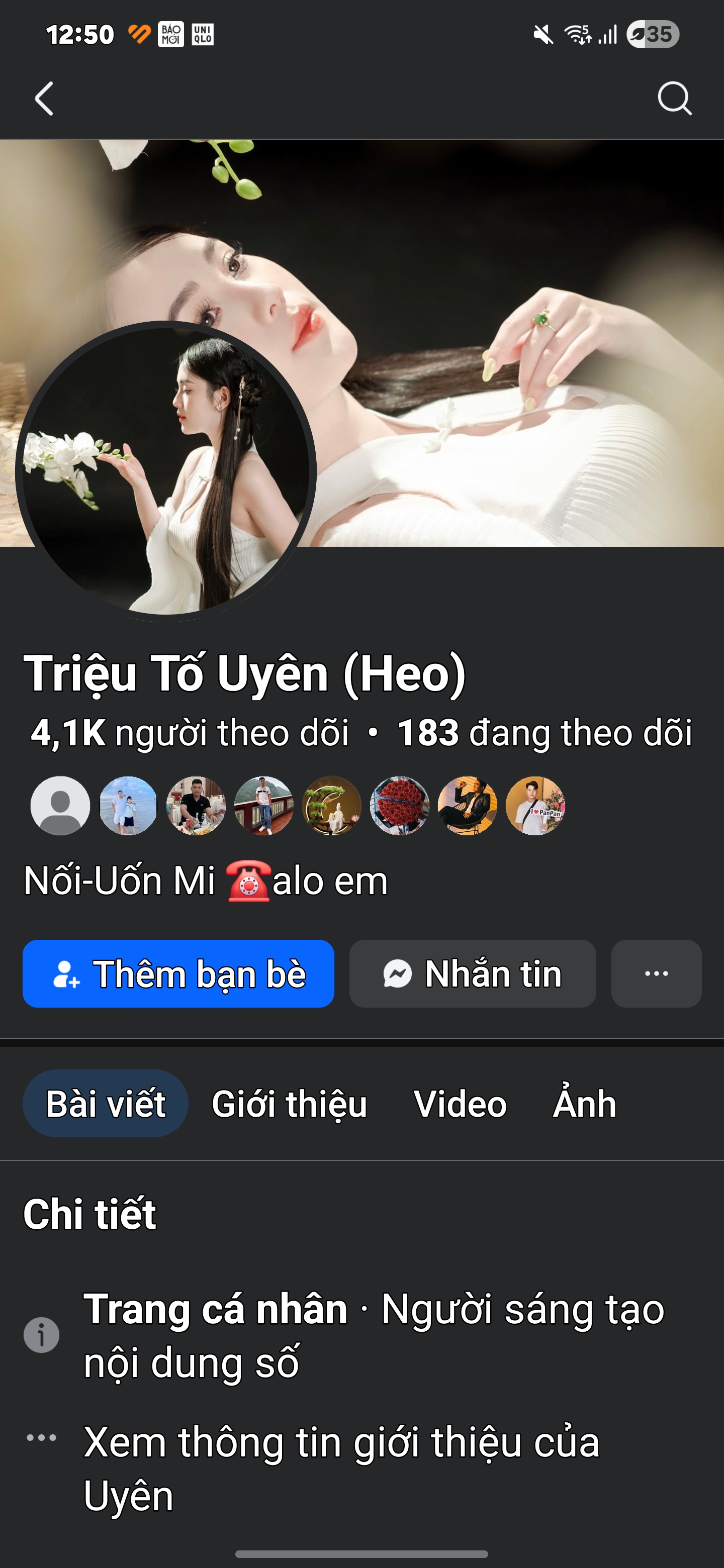Switch to the Giới thiệu tab
This screenshot has height=1568, width=724.
click(x=289, y=1104)
